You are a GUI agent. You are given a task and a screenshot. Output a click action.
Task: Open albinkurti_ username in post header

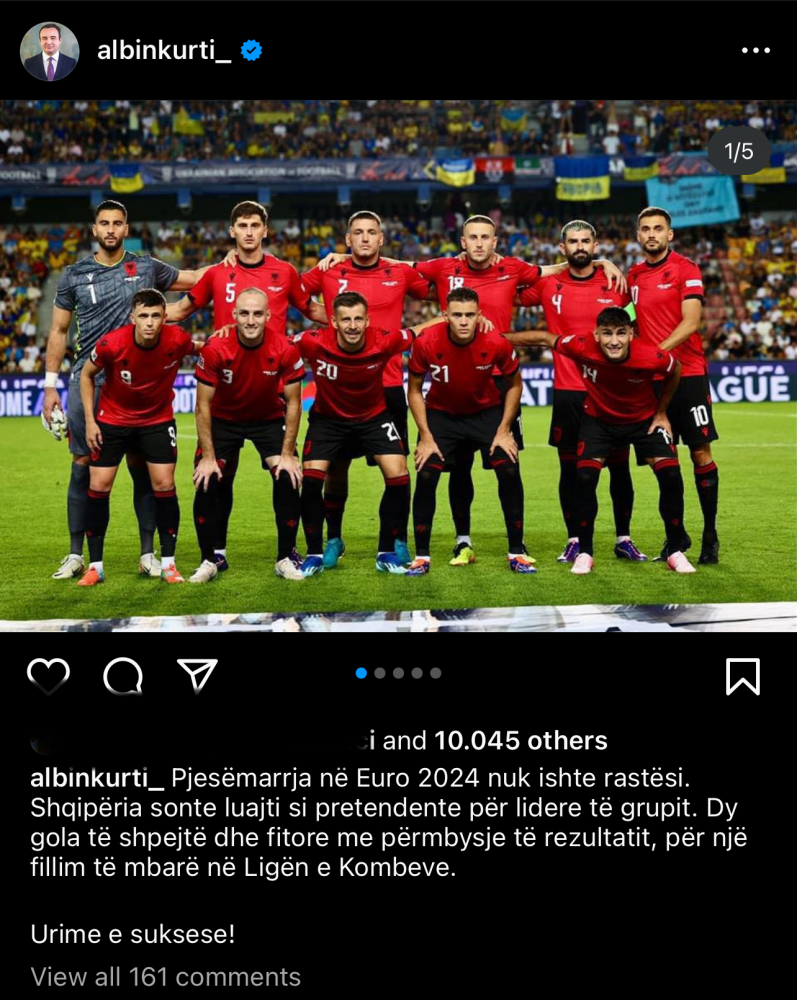click(x=164, y=51)
